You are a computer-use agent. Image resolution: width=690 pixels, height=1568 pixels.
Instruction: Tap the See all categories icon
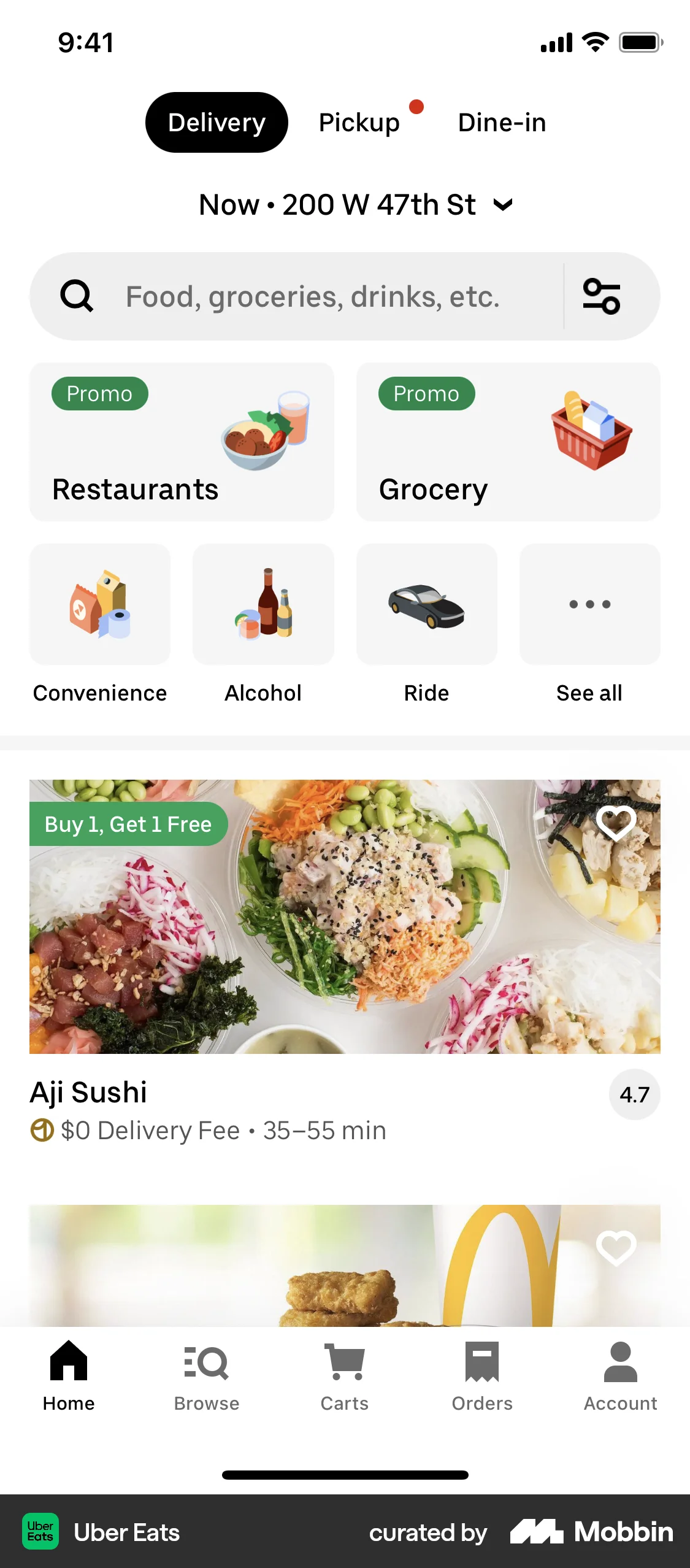click(589, 604)
